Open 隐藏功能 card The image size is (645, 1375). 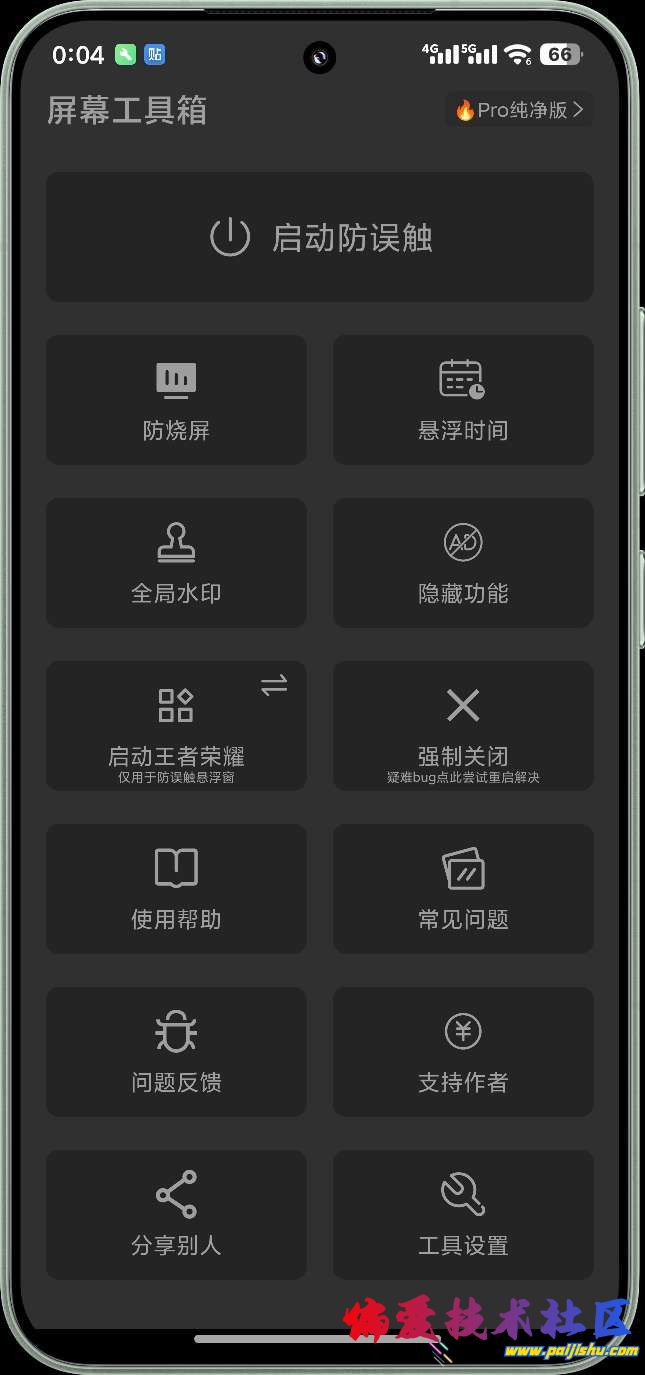462,563
